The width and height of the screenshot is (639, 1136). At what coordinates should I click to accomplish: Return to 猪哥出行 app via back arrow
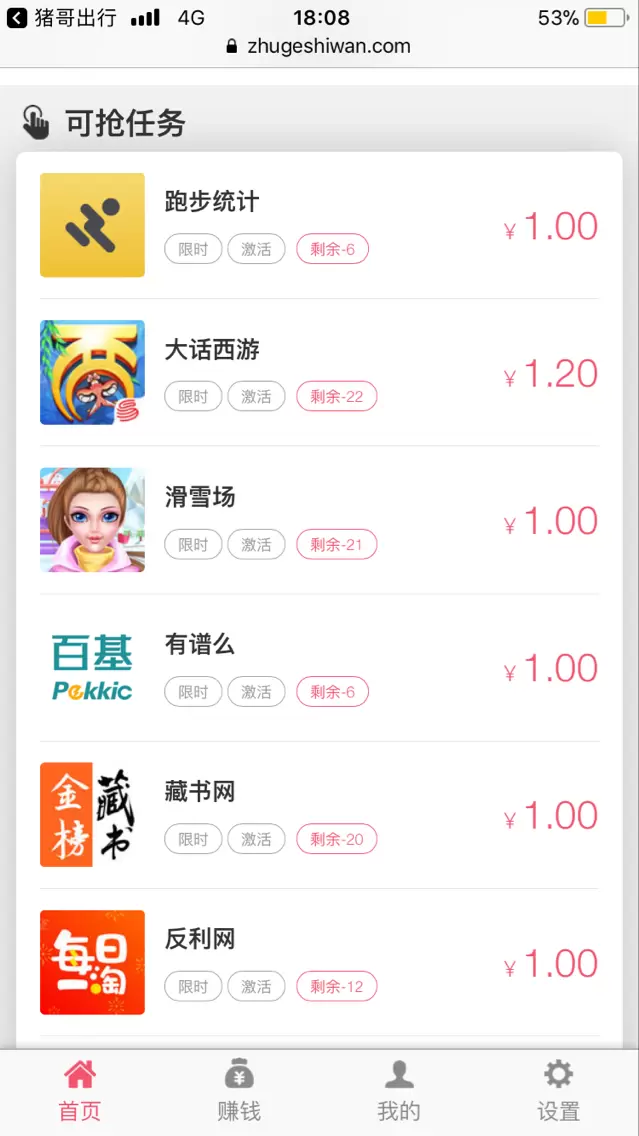18,18
